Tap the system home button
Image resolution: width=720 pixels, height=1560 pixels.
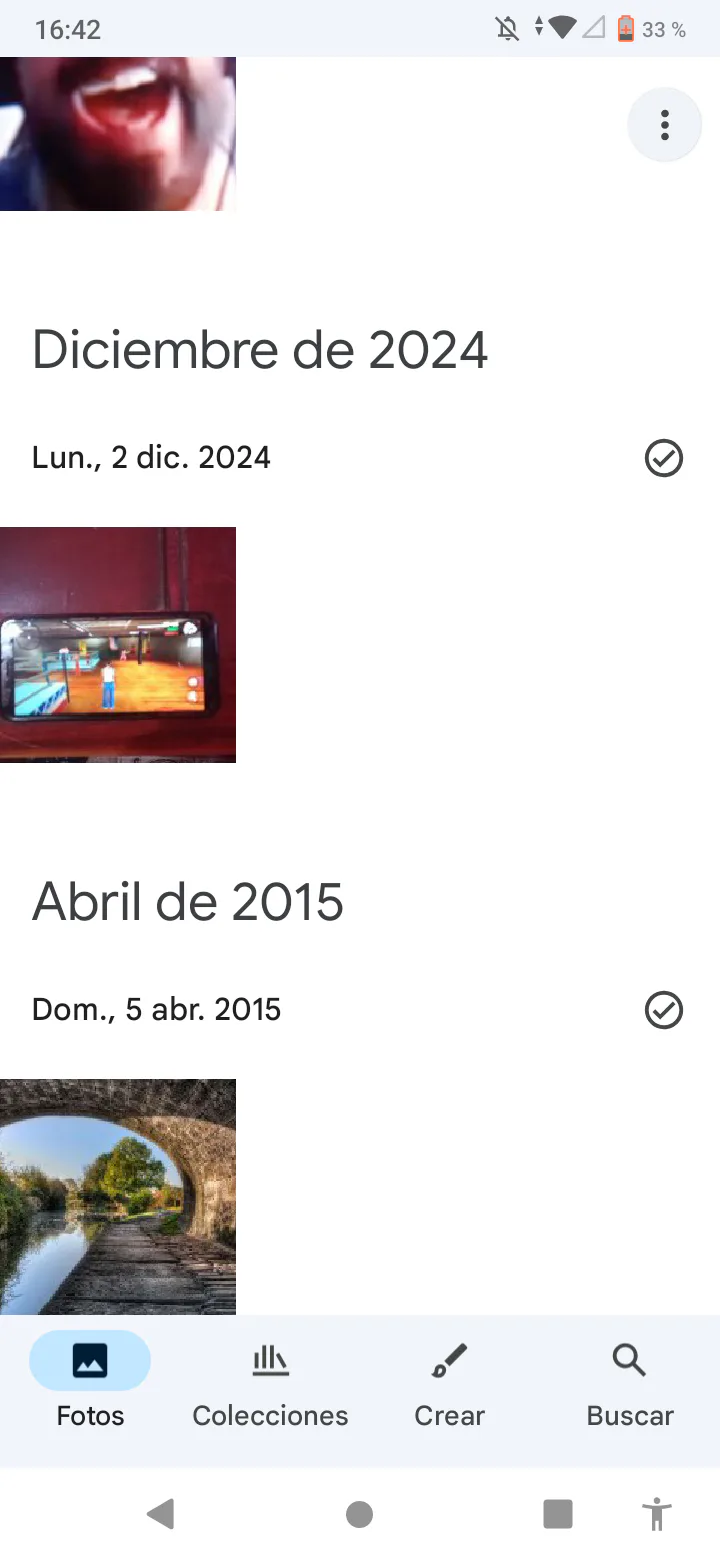[x=360, y=1514]
